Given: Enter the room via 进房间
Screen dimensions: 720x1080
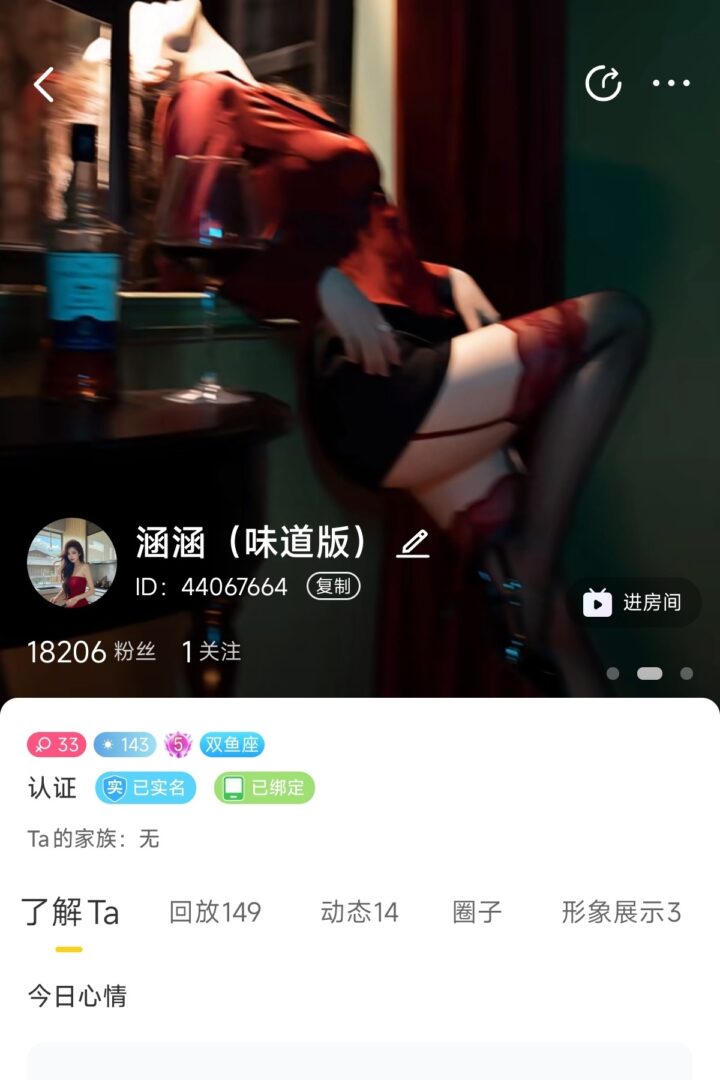Looking at the screenshot, I should 634,602.
